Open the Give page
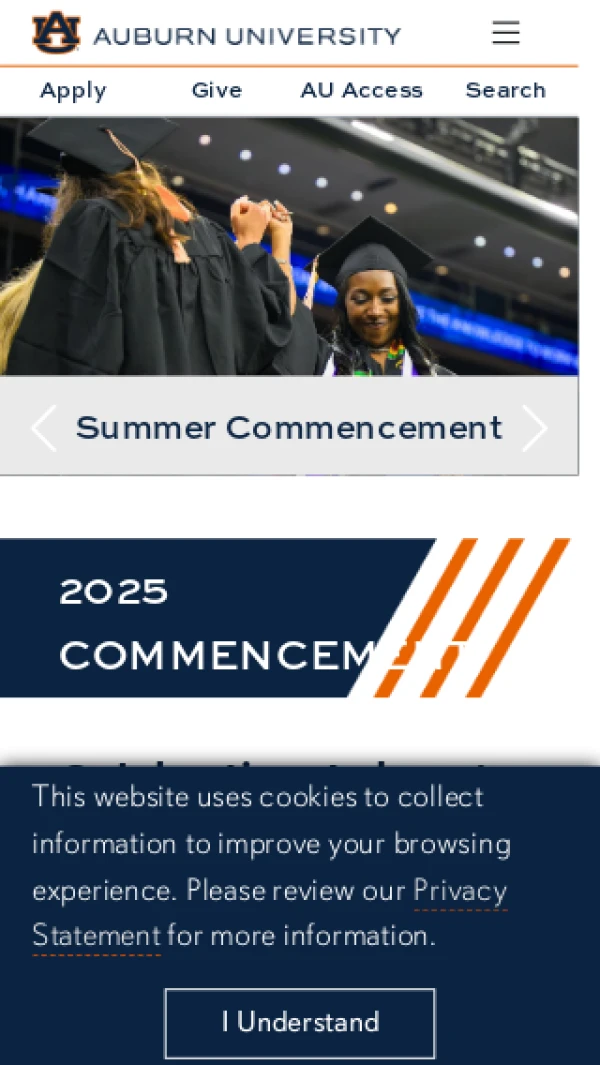This screenshot has width=600, height=1065. pos(217,90)
